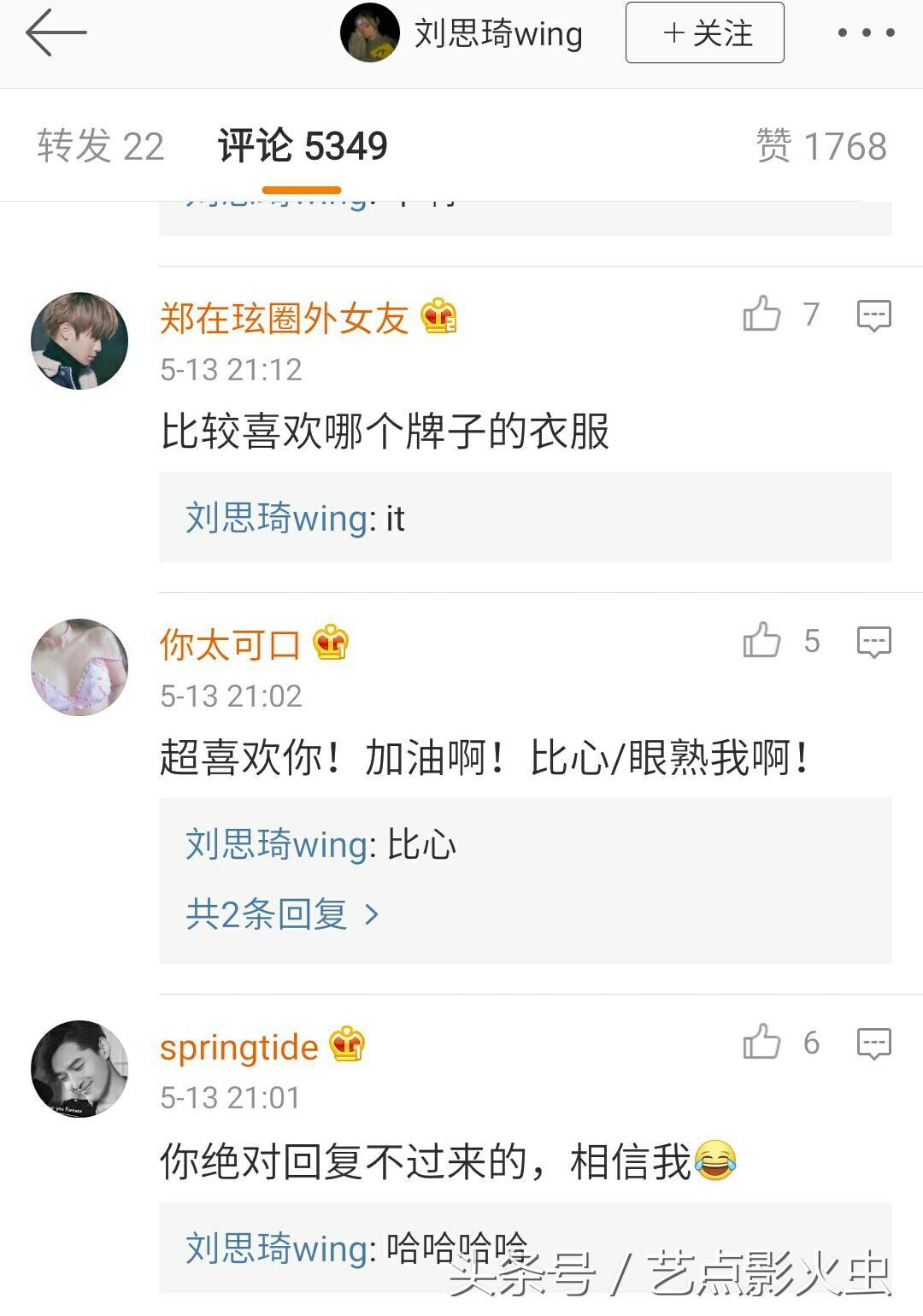The image size is (923, 1316).
Task: Open 刘思琦wing's avatar in the header
Action: click(x=369, y=33)
